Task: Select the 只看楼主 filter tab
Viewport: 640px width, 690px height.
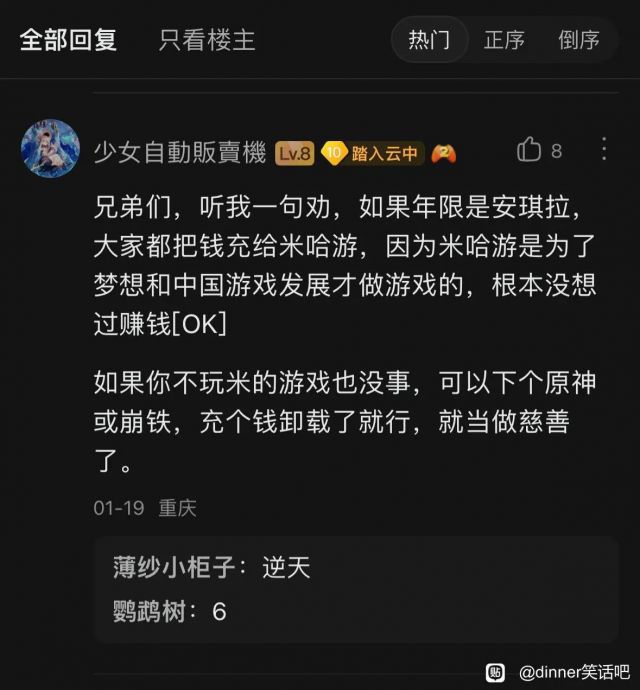Action: coord(207,40)
